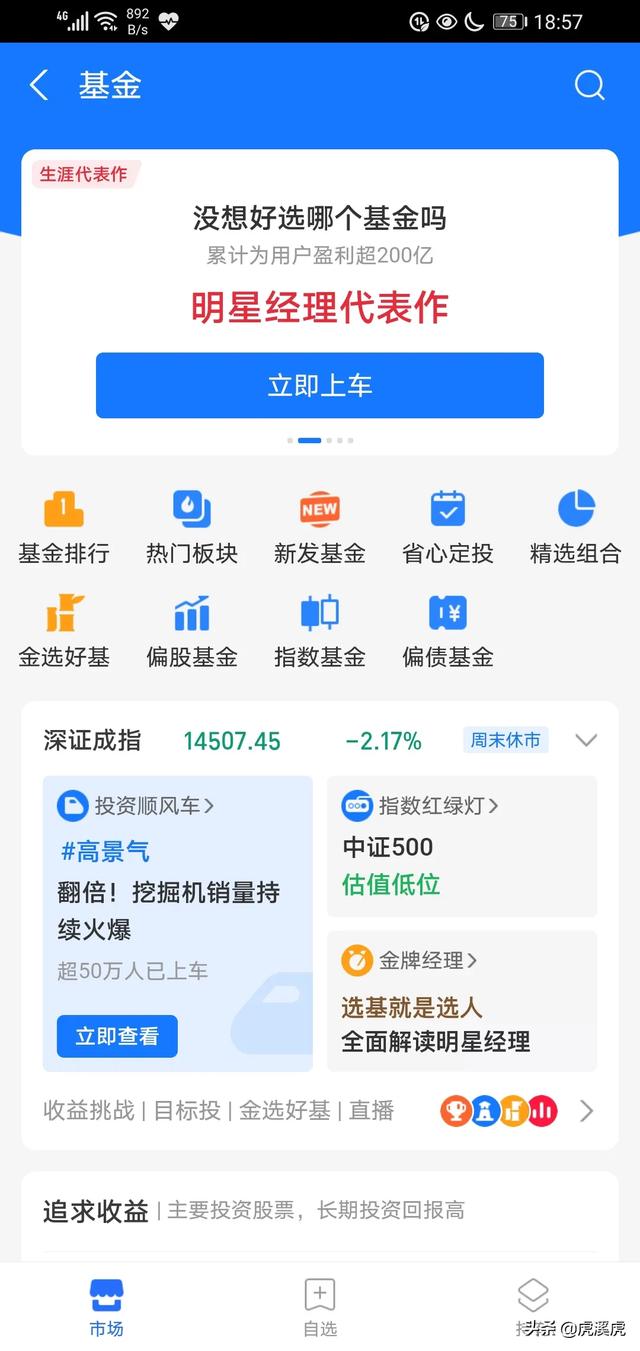Tap the 立即上车 button
Screen dimensions: 640x1351
pos(320,385)
